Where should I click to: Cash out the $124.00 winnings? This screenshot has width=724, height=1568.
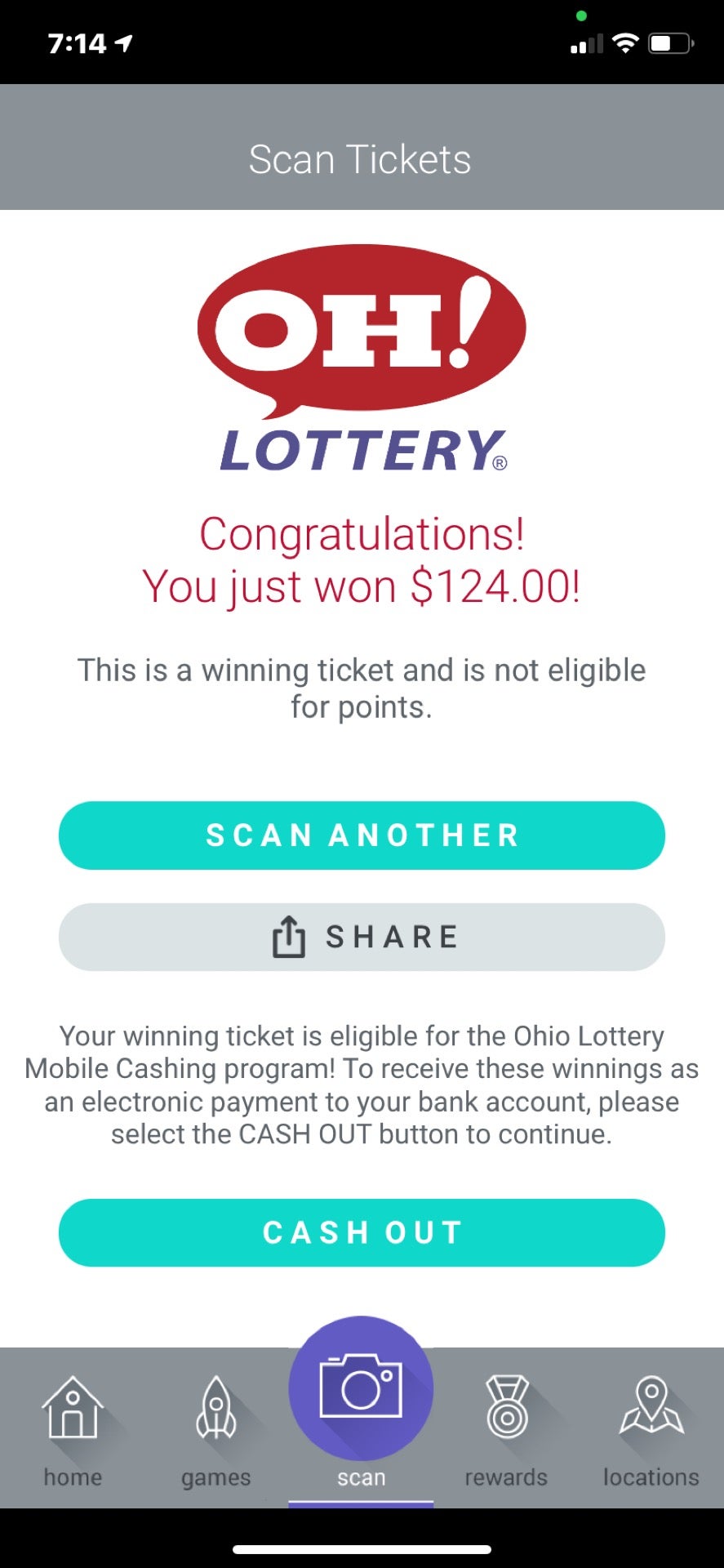click(362, 1232)
